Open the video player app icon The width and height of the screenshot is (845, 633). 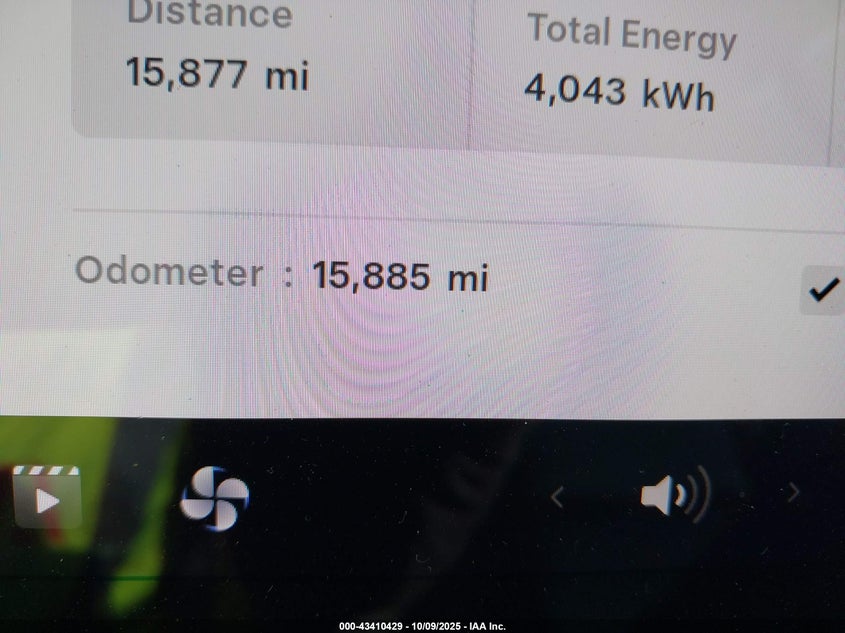(x=47, y=497)
